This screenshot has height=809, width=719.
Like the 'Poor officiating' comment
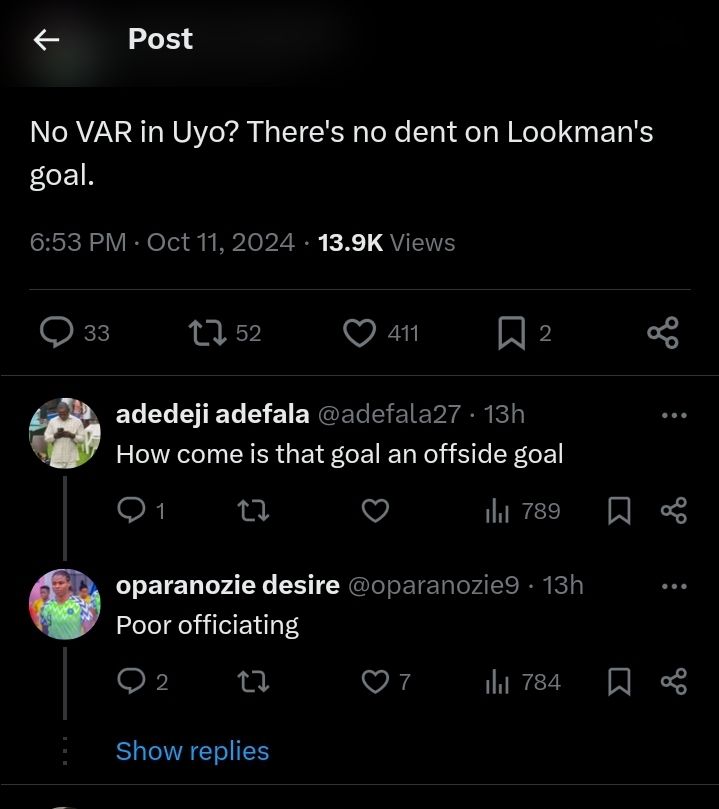pos(374,682)
